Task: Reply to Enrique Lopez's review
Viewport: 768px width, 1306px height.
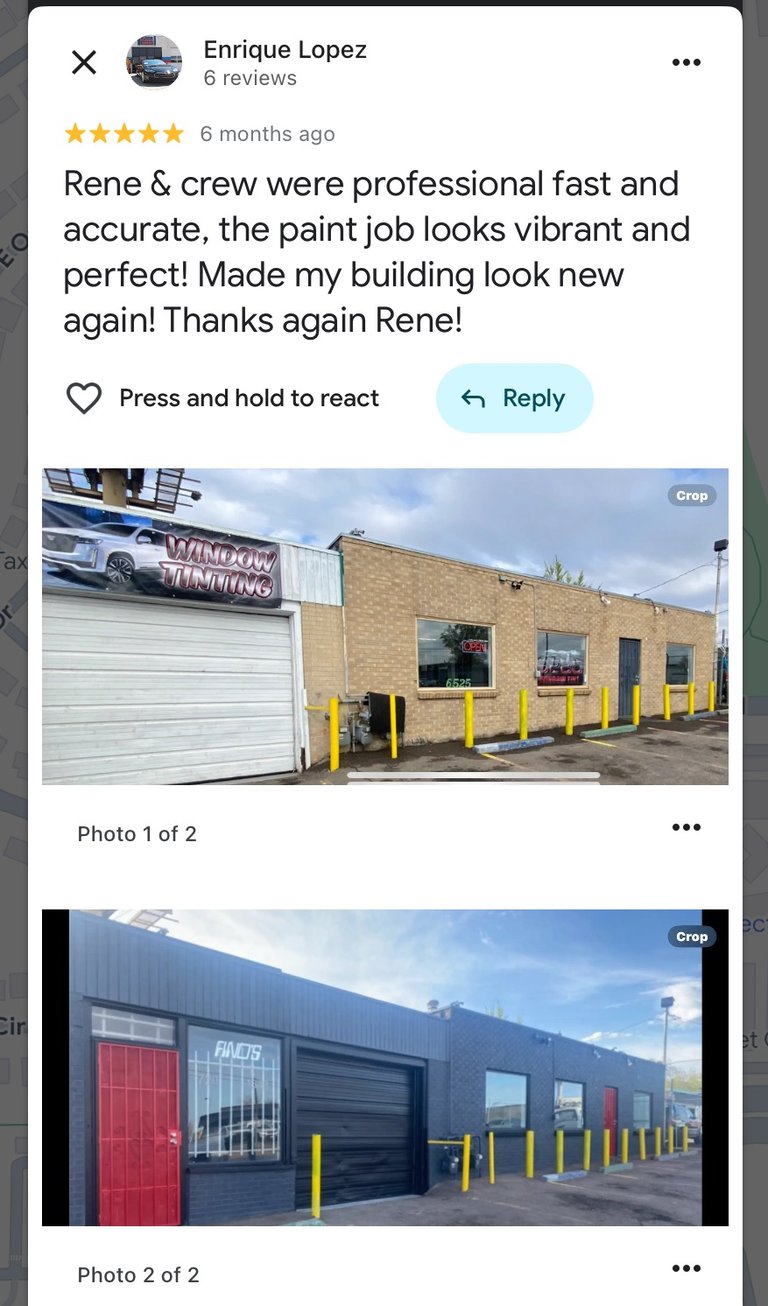Action: [514, 398]
